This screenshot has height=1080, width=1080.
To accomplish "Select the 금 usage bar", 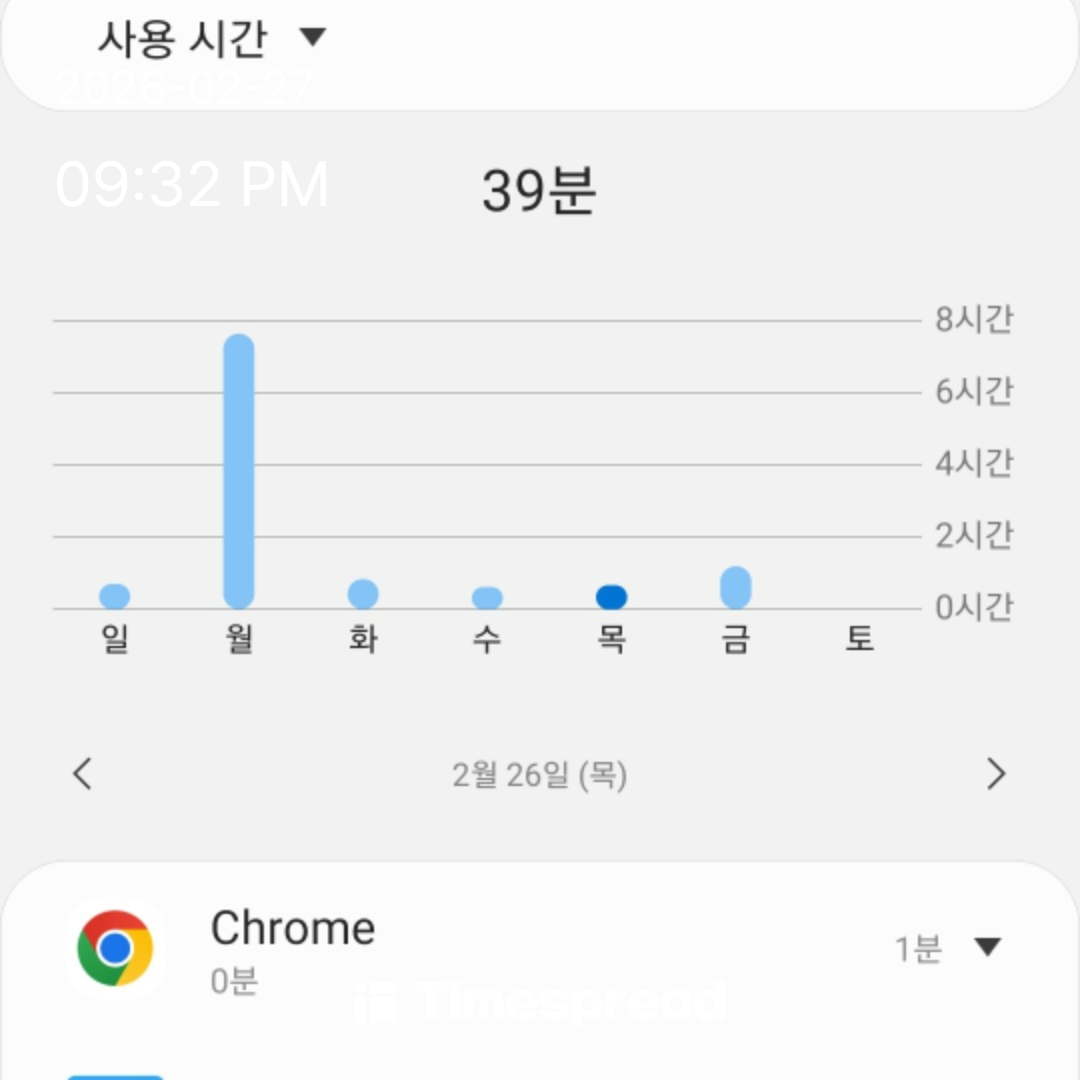I will tap(735, 587).
